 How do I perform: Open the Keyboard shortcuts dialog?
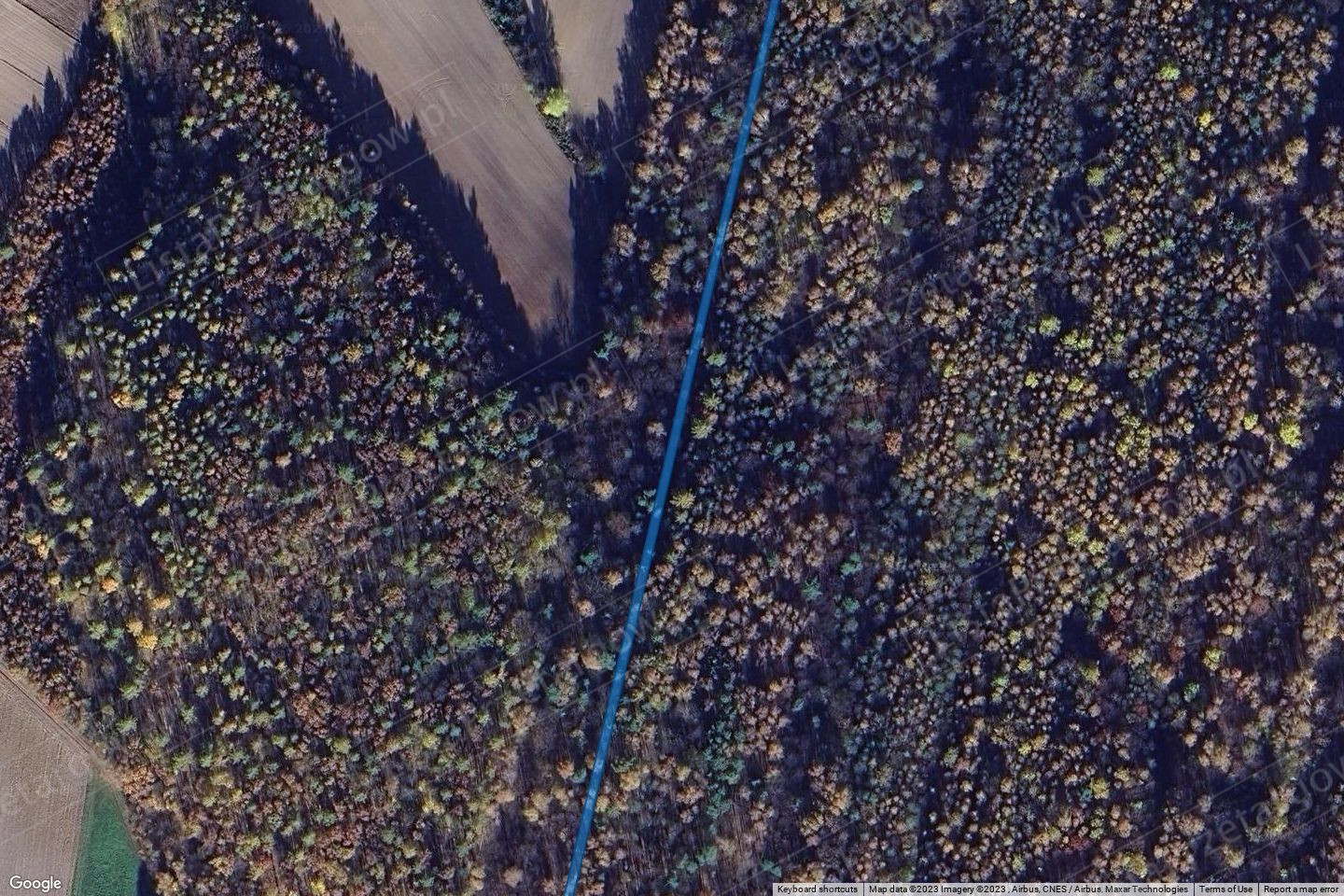coord(817,889)
